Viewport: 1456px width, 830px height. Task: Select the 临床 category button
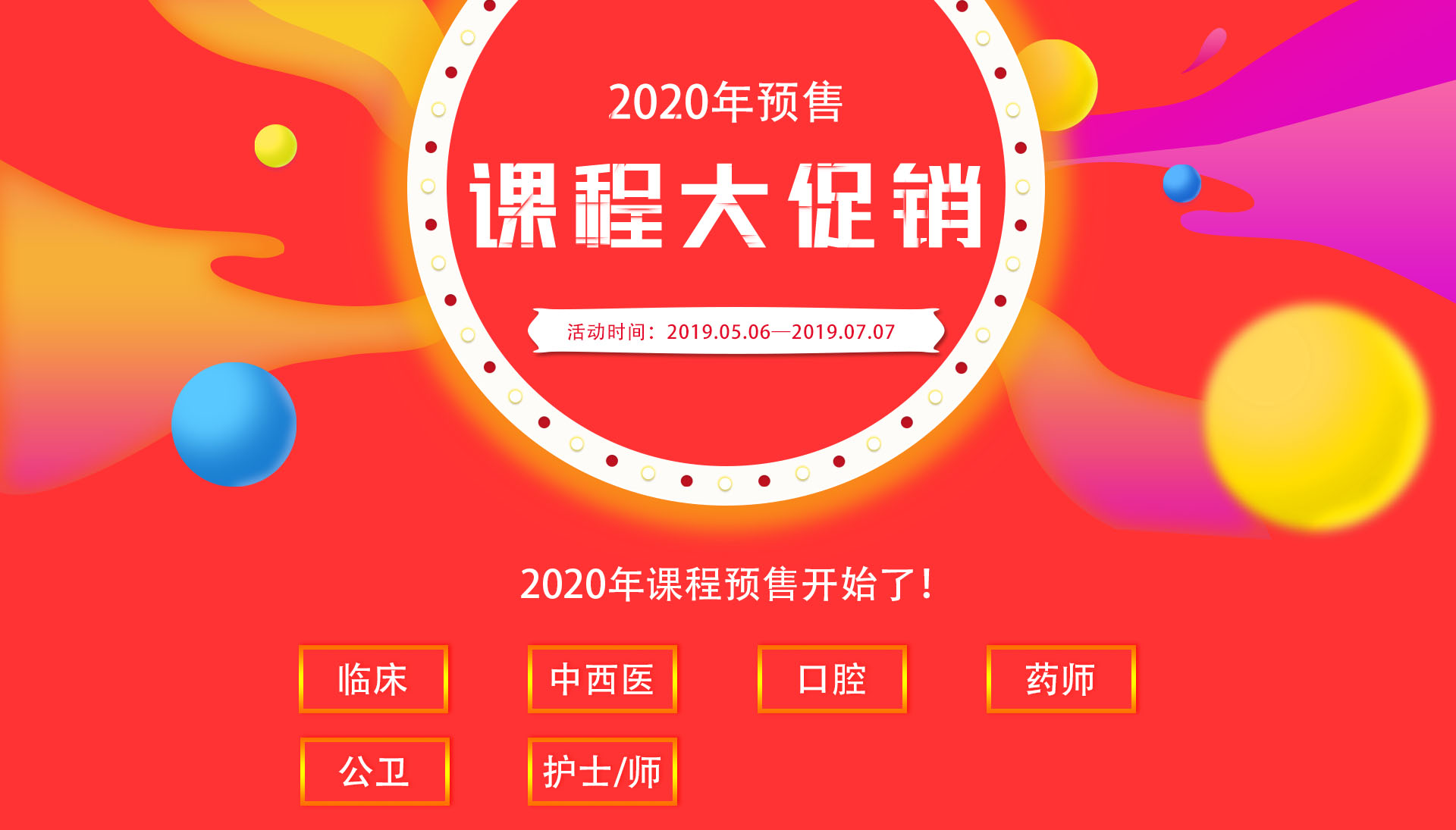click(373, 679)
